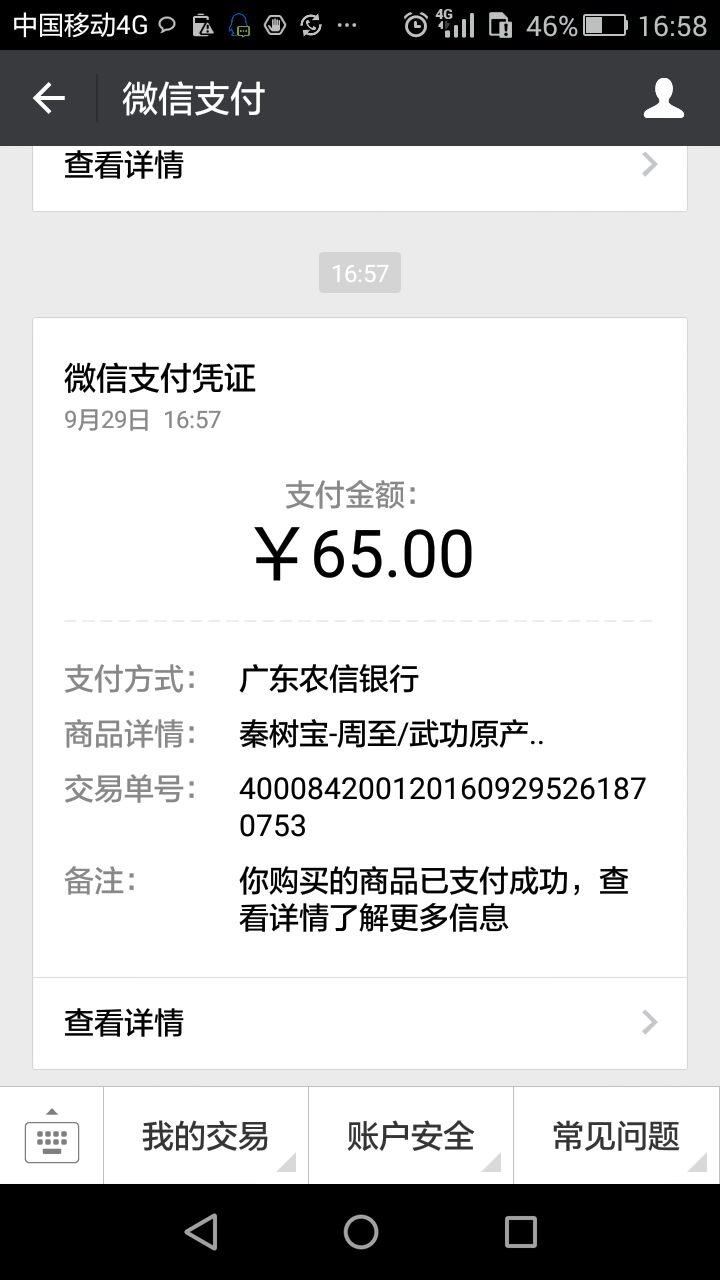Open the account profile icon in header
Viewport: 720px width, 1280px height.
pyautogui.click(x=663, y=98)
